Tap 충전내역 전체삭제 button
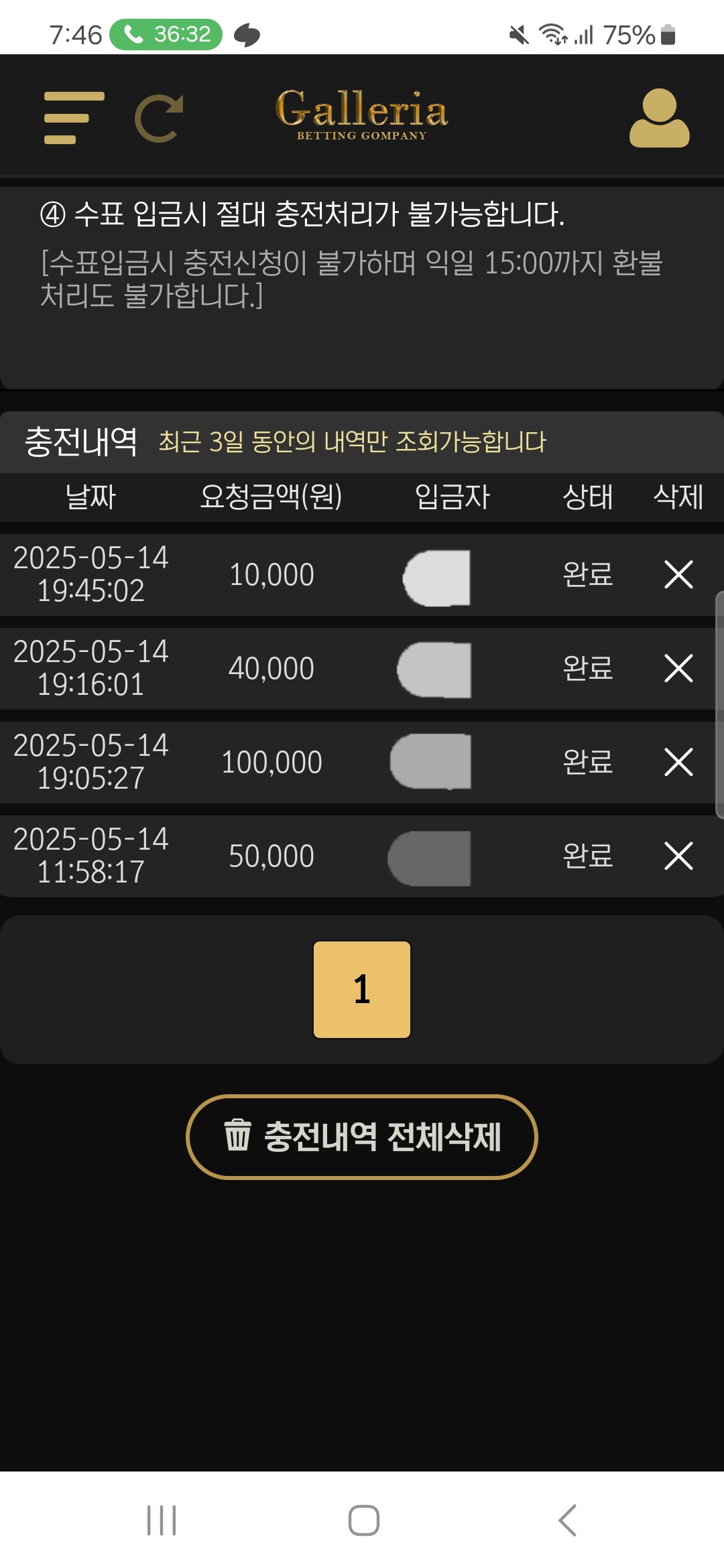 [x=362, y=1137]
